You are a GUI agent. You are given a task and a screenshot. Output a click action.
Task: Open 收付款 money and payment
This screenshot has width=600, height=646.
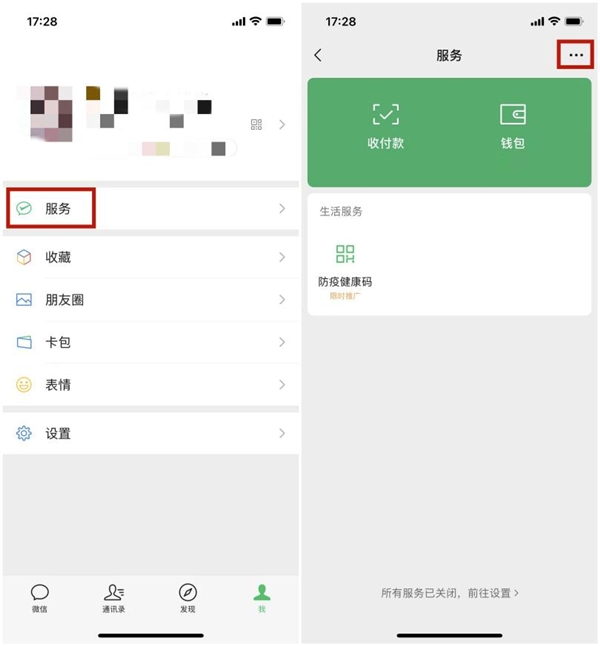pos(385,126)
